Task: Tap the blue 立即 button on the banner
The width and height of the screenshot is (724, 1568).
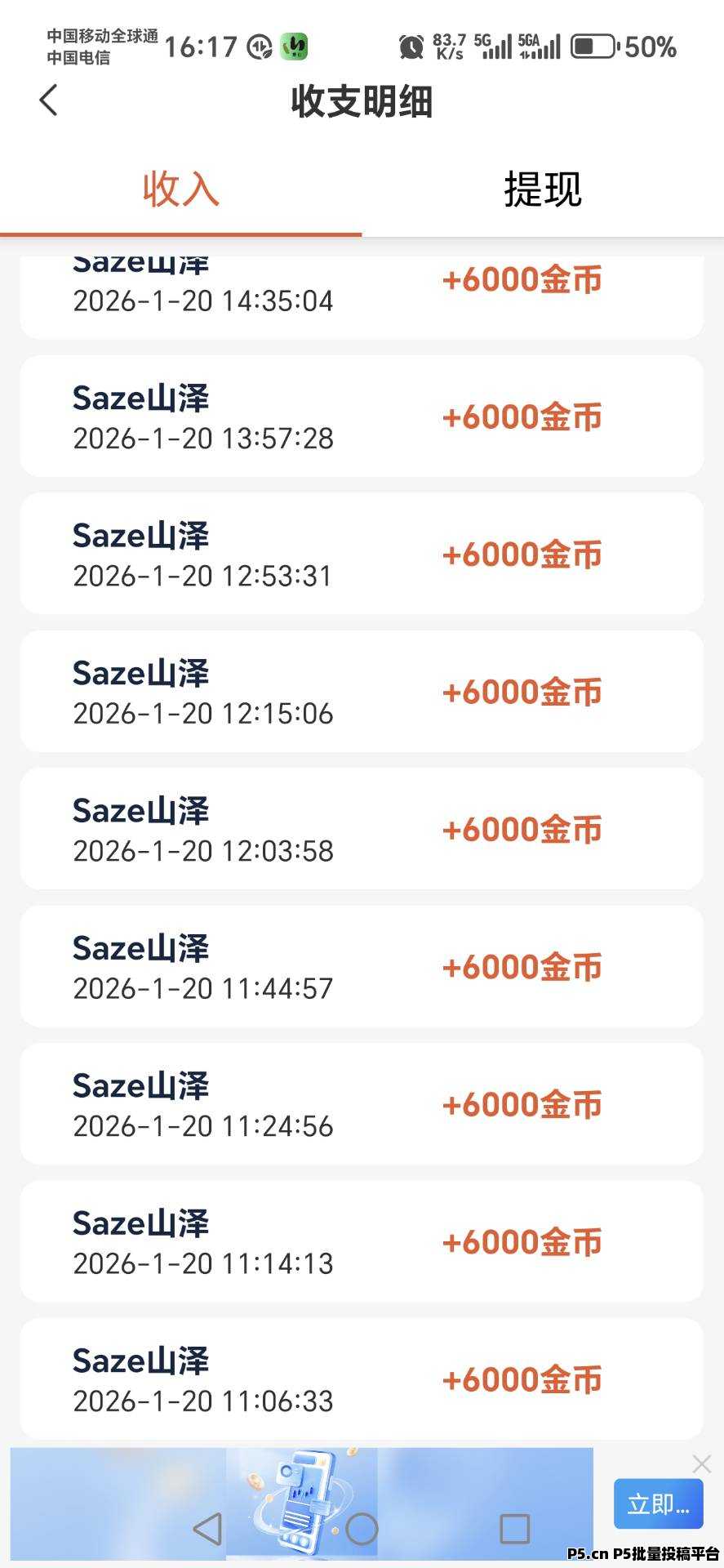Action: [658, 1503]
